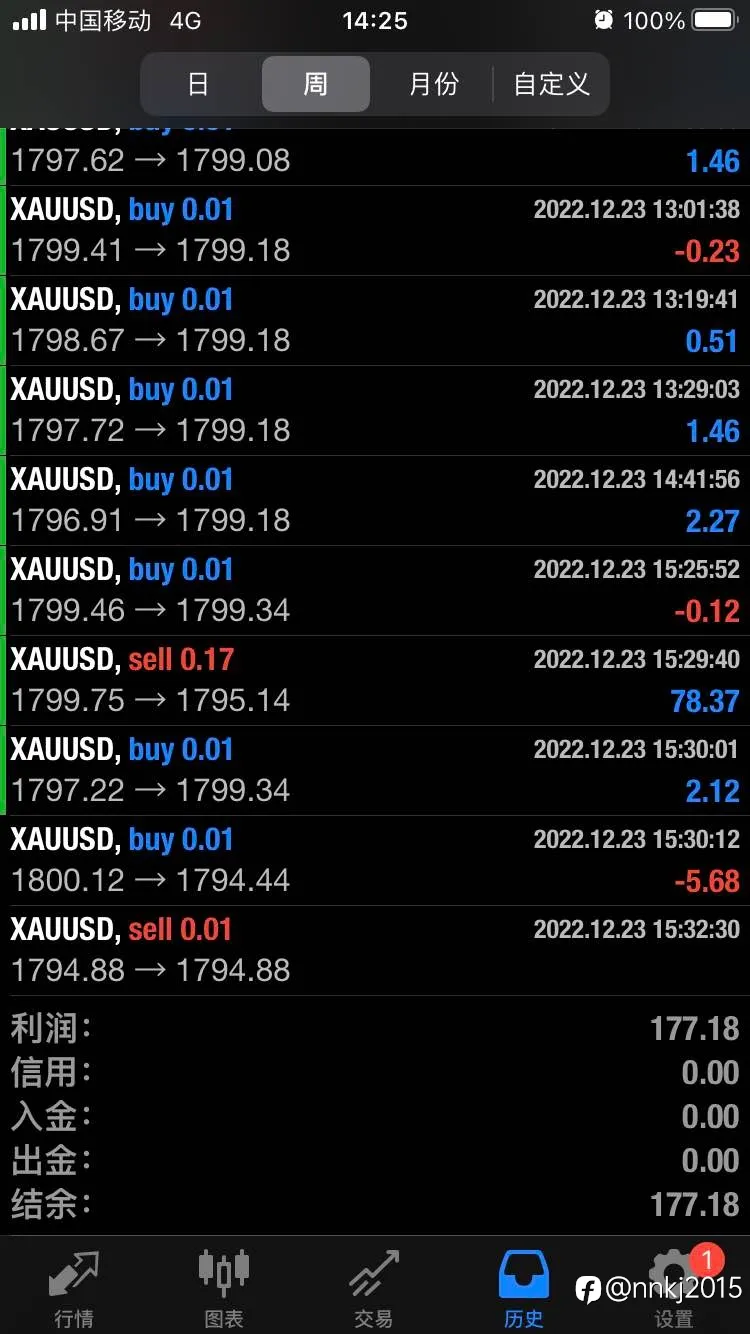The width and height of the screenshot is (750, 1334).
Task: Switch to the 月份 (month) period
Action: point(433,84)
